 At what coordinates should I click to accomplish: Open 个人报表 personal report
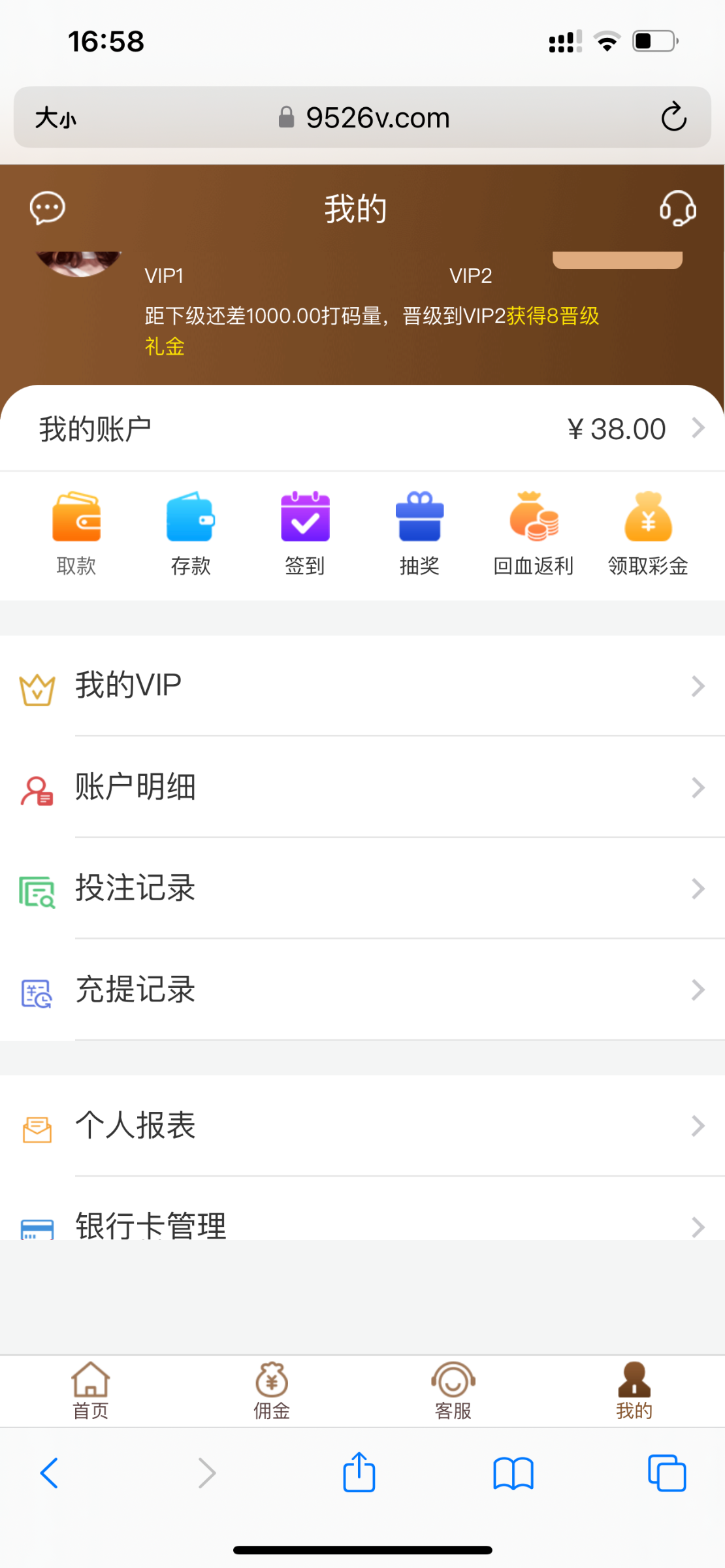tap(362, 1126)
